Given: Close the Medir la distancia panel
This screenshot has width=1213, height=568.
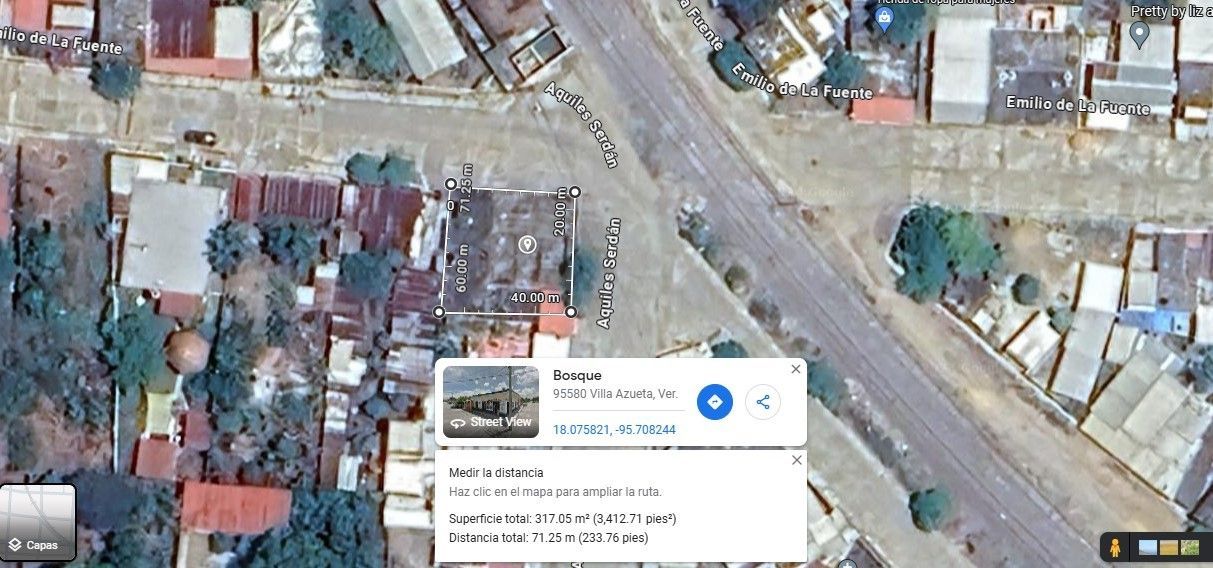Looking at the screenshot, I should (x=796, y=460).
